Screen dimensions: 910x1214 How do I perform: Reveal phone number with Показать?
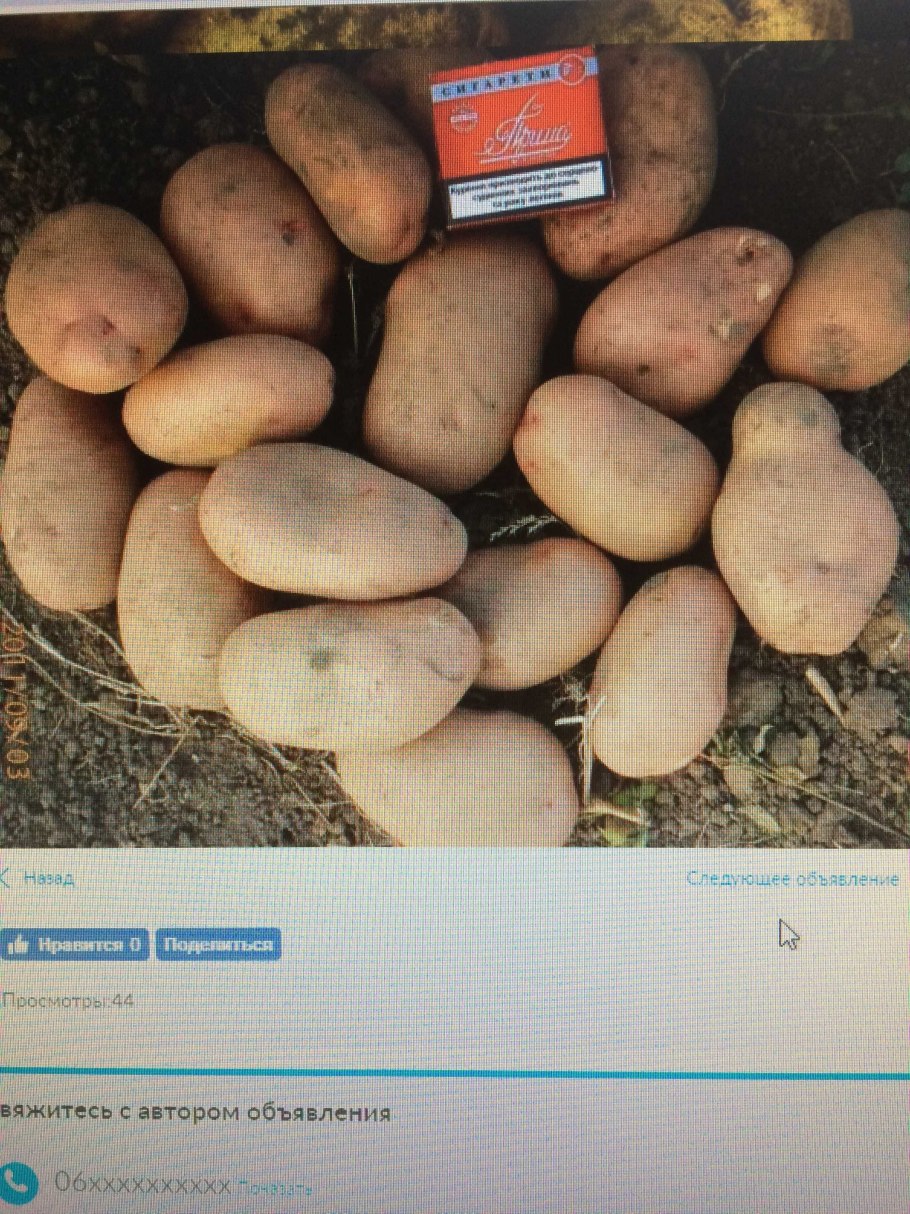(275, 1188)
